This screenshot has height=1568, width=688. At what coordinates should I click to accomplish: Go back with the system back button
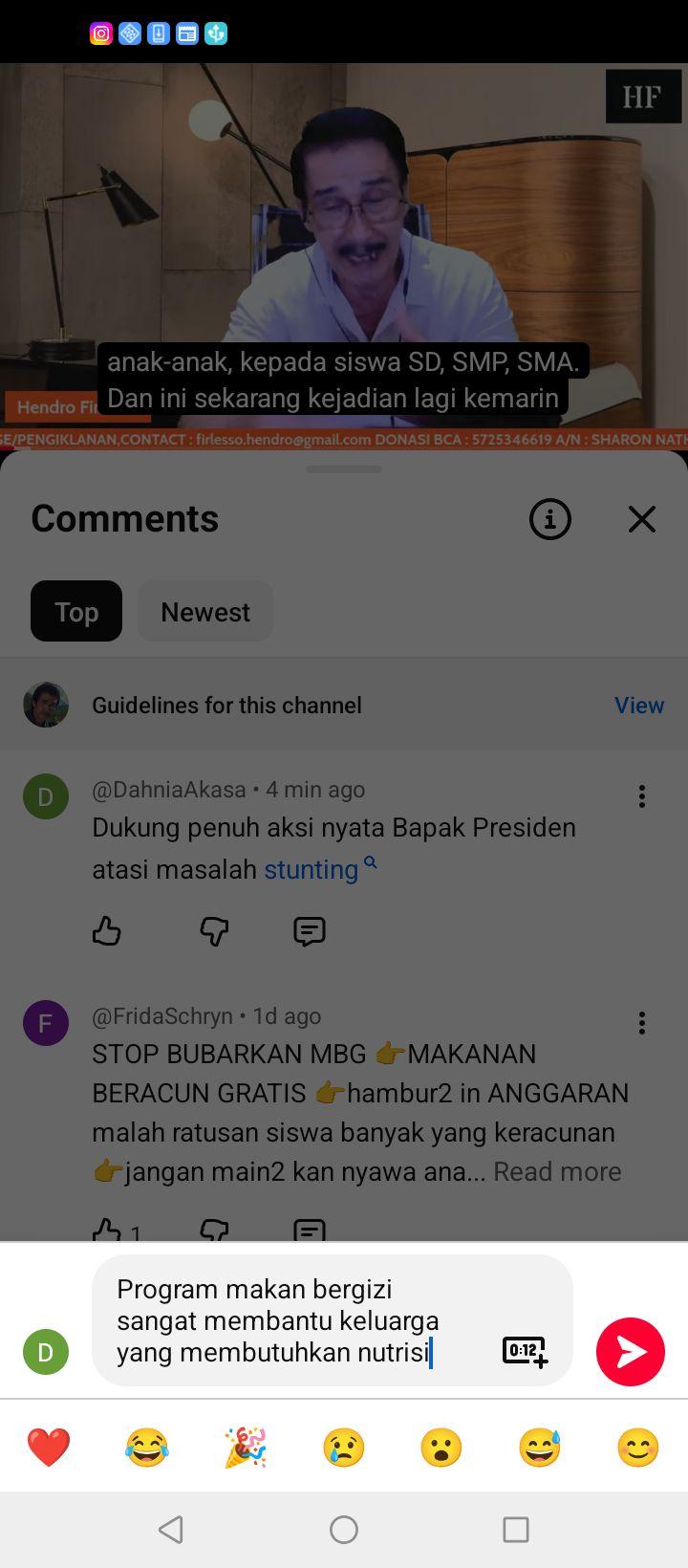[171, 1530]
